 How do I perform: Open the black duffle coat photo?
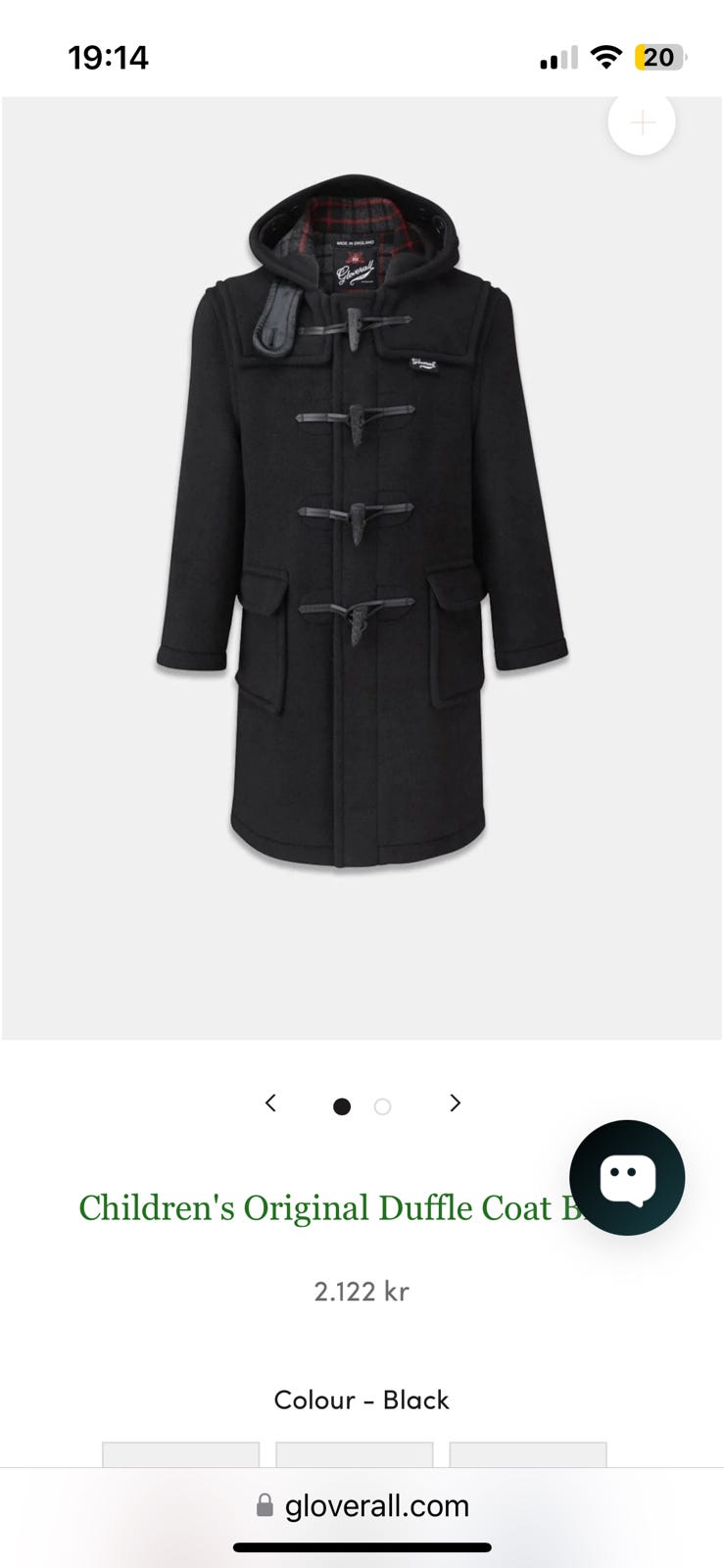(362, 529)
